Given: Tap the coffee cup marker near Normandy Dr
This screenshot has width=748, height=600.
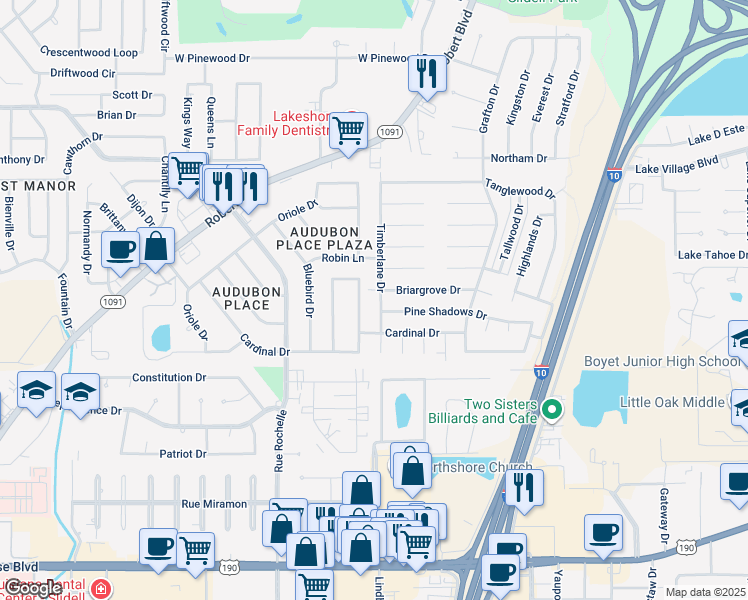Looking at the screenshot, I should click(x=121, y=250).
